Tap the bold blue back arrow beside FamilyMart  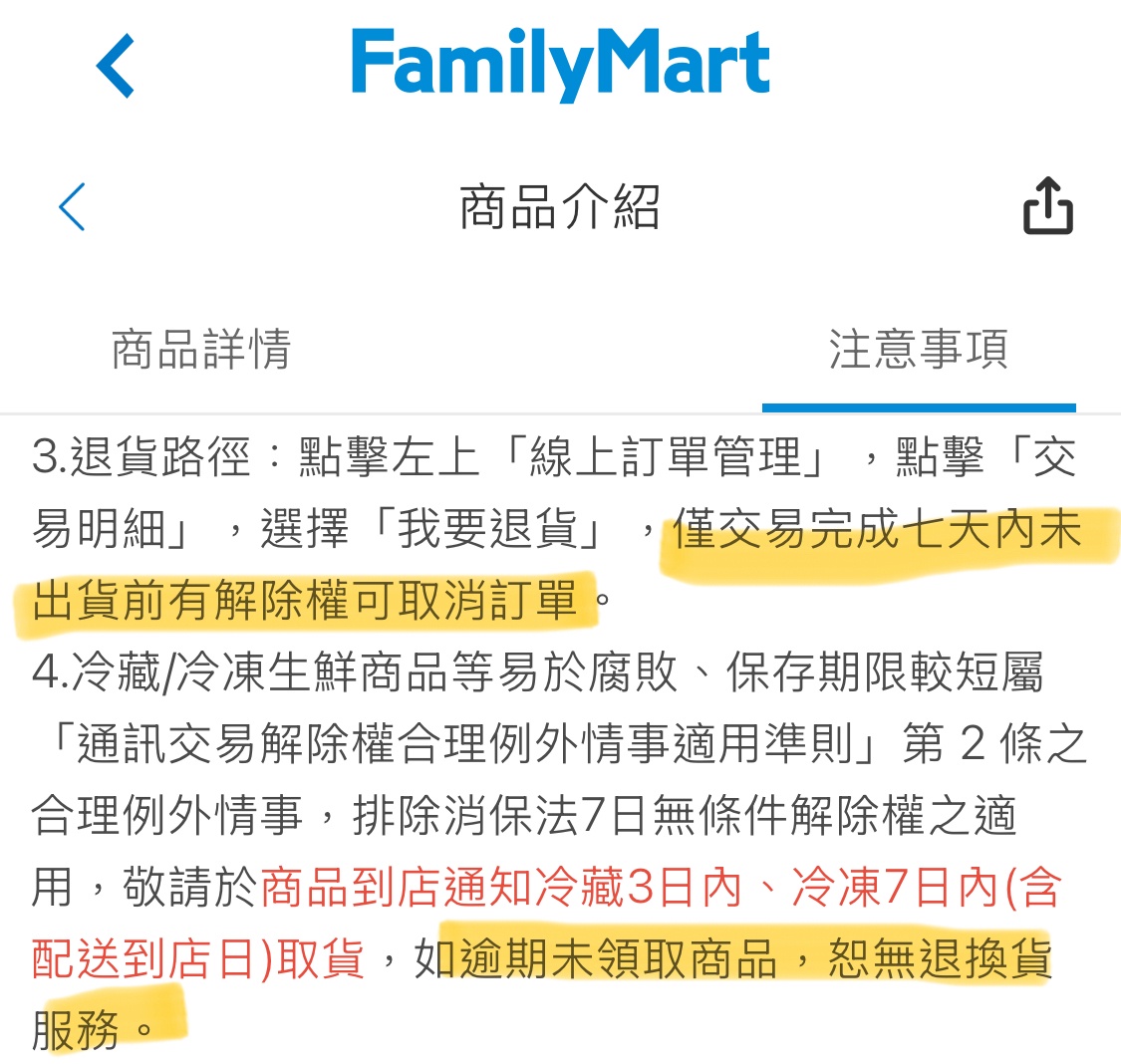click(116, 66)
